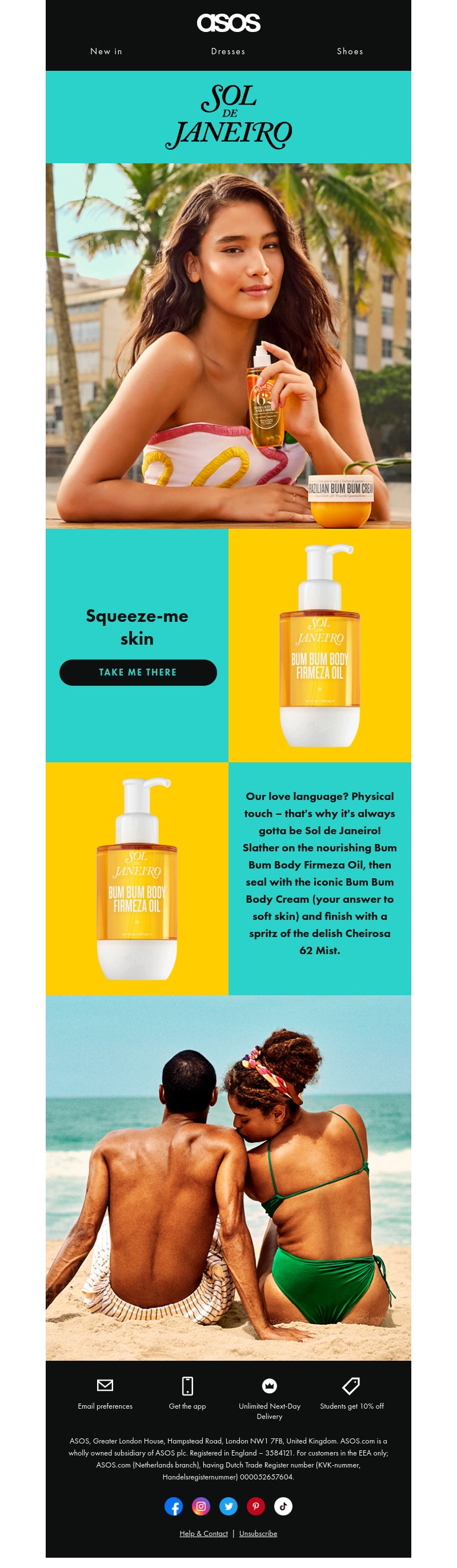The image size is (457, 1568).
Task: Open the New in category
Action: tap(106, 51)
